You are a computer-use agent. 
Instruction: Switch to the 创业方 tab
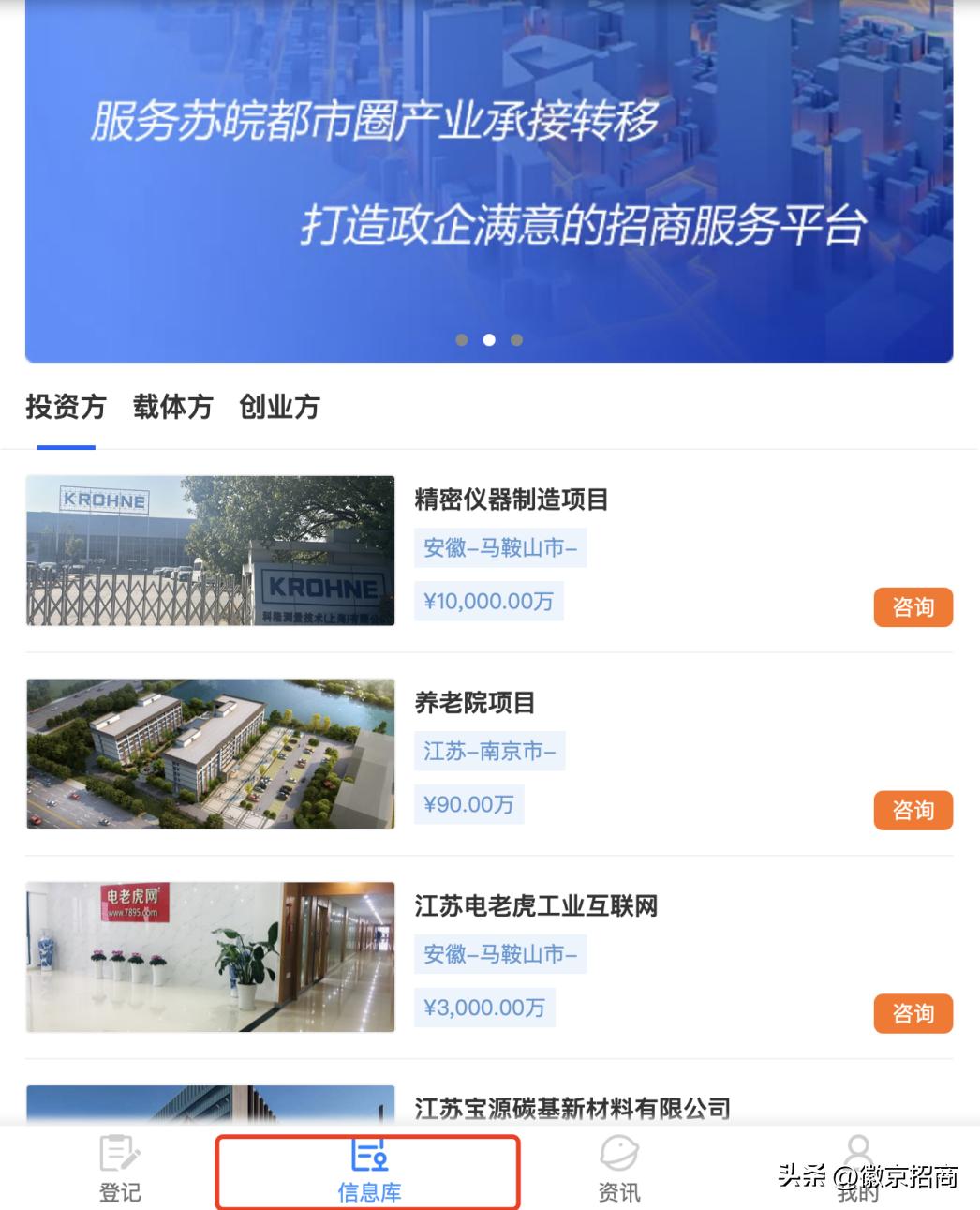[280, 408]
